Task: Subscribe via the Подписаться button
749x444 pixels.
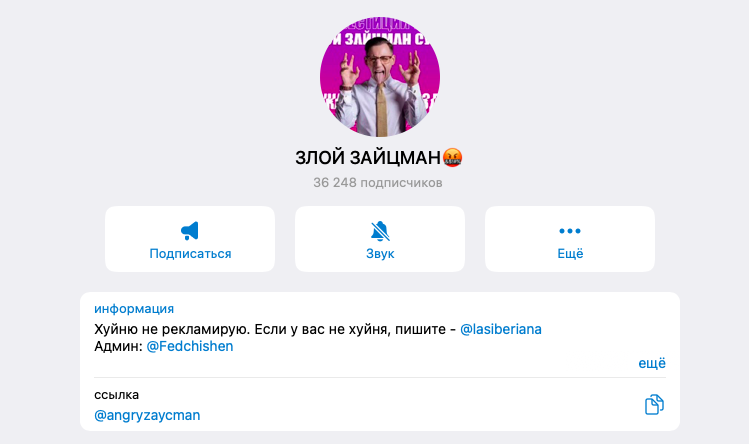Action: pyautogui.click(x=190, y=239)
